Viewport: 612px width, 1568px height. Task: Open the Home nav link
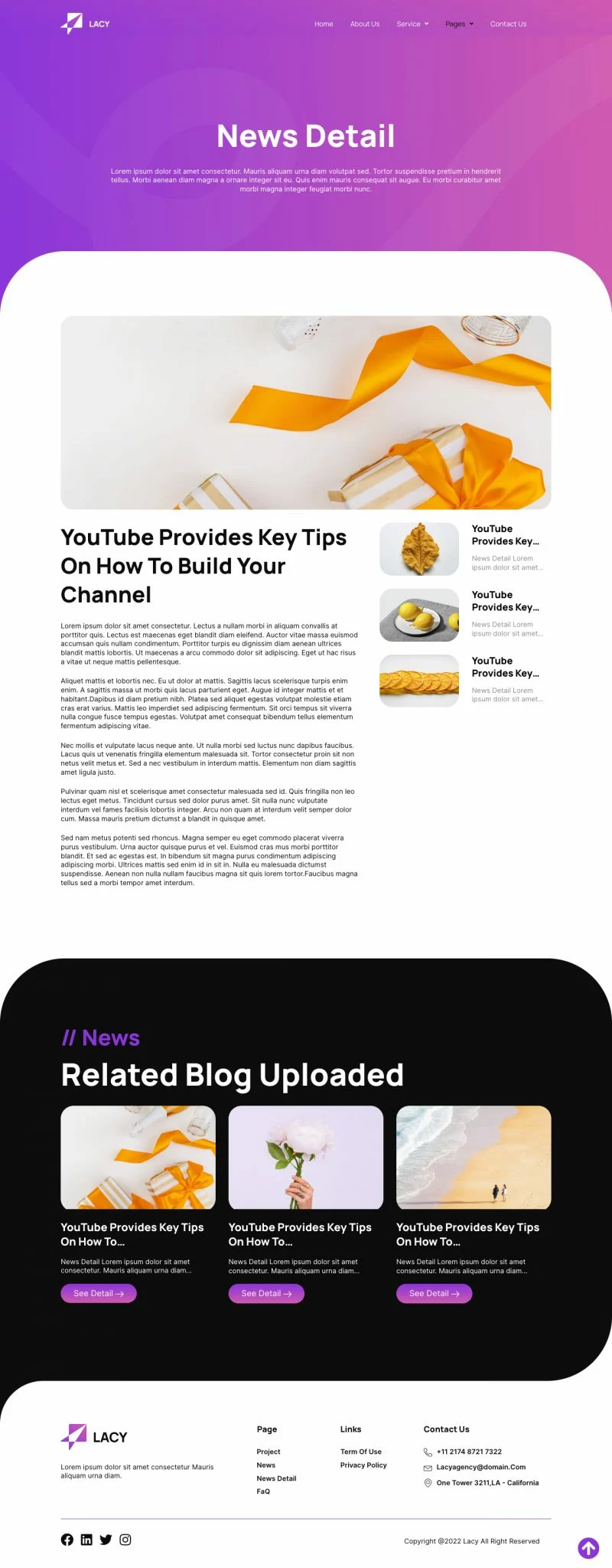[324, 24]
